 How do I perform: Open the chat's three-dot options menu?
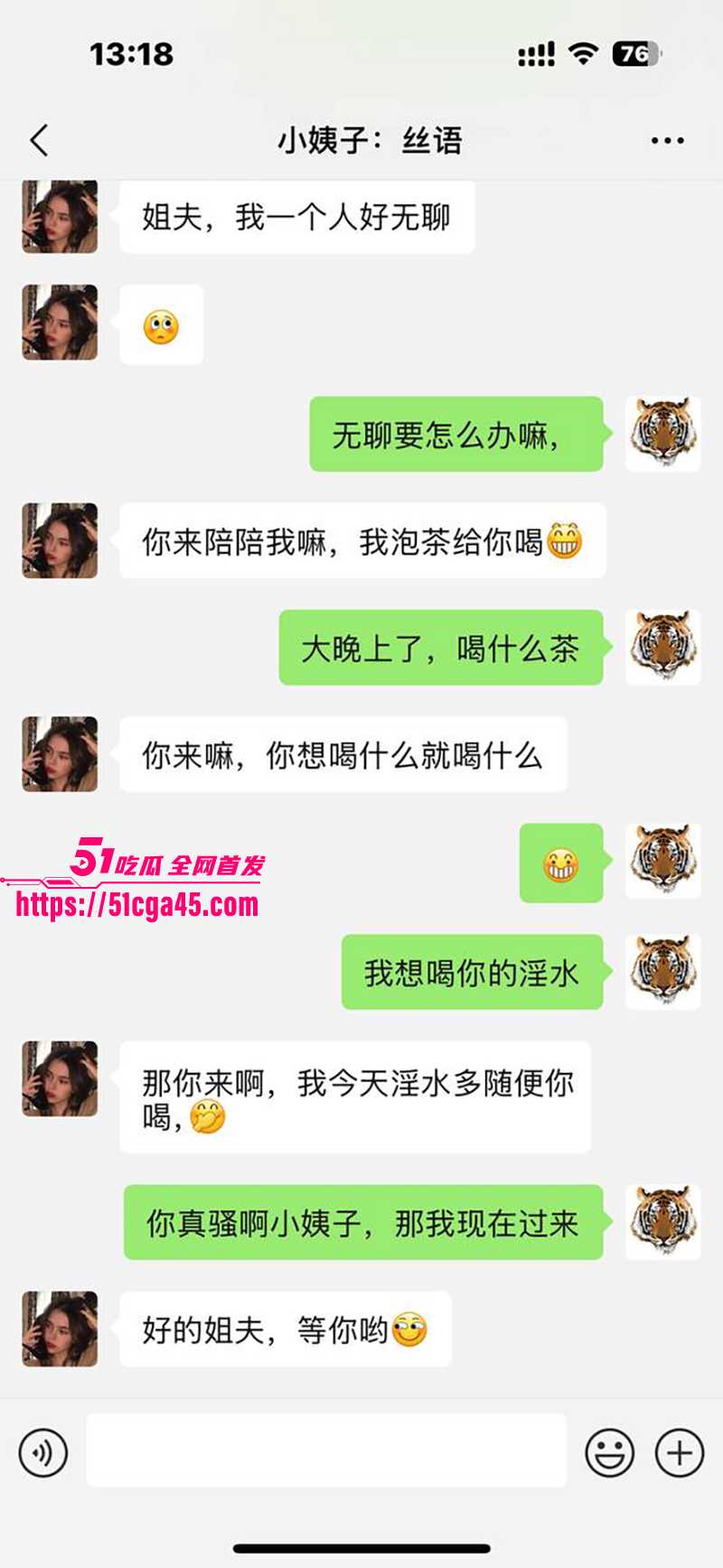667,141
